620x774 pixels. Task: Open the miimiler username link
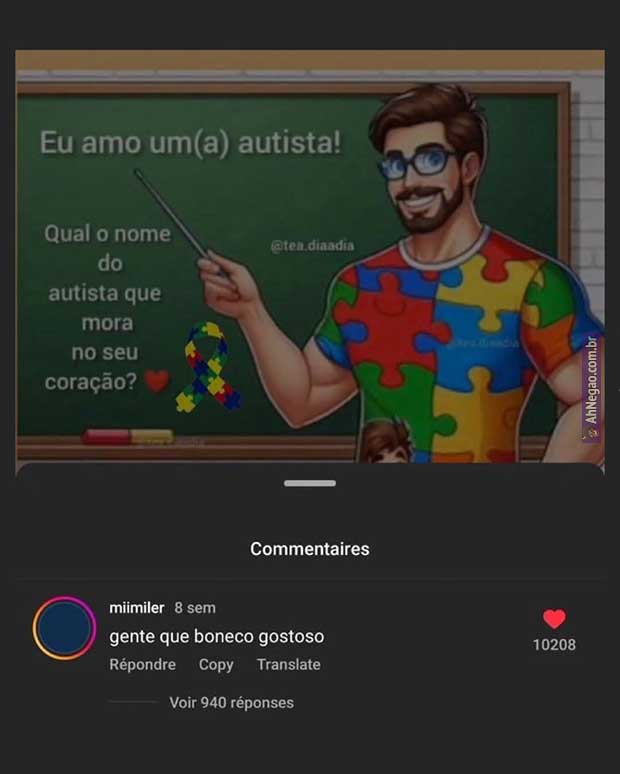pos(136,607)
